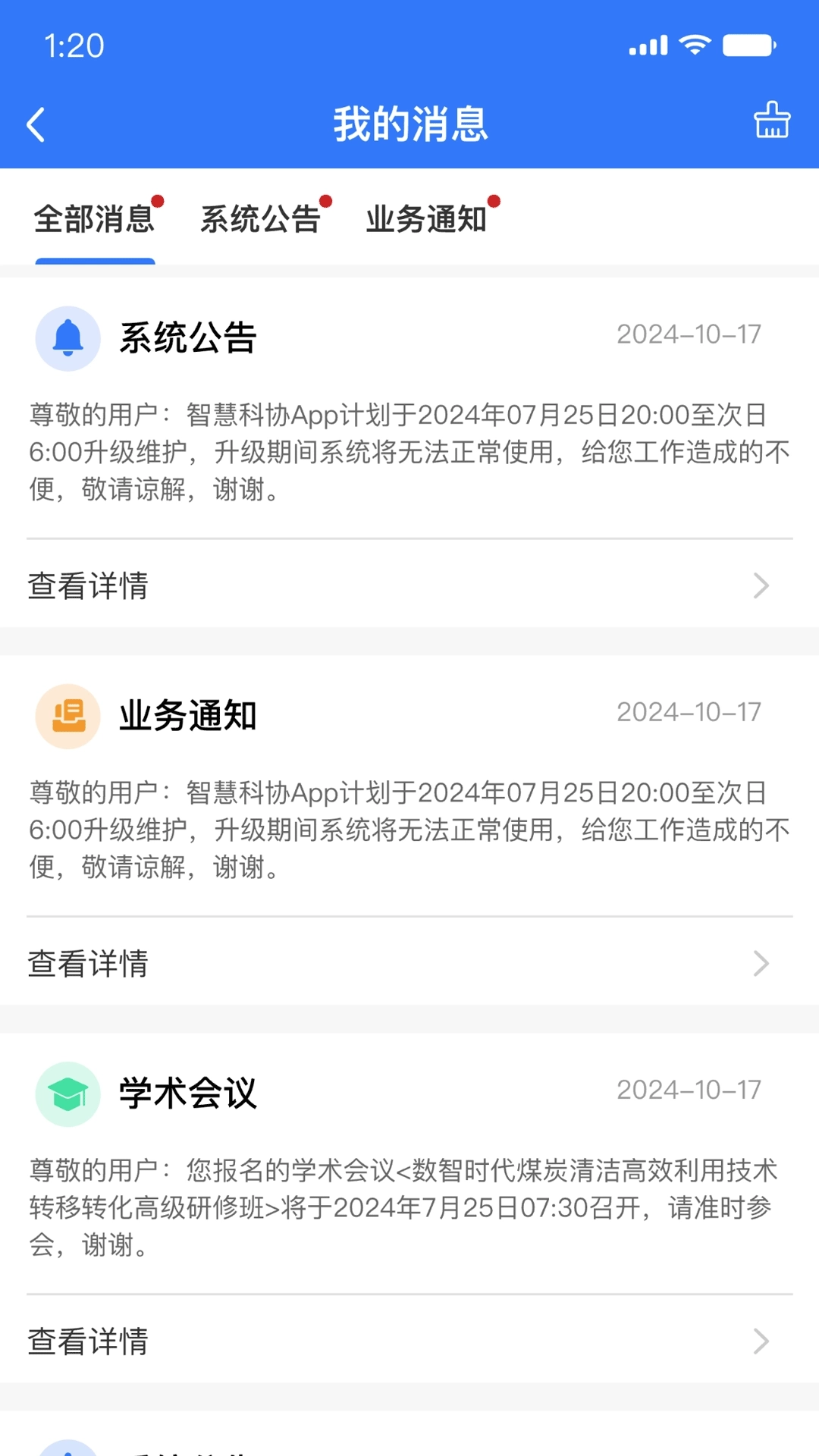
Task: Select the 全部消息 tab
Action: click(x=94, y=219)
